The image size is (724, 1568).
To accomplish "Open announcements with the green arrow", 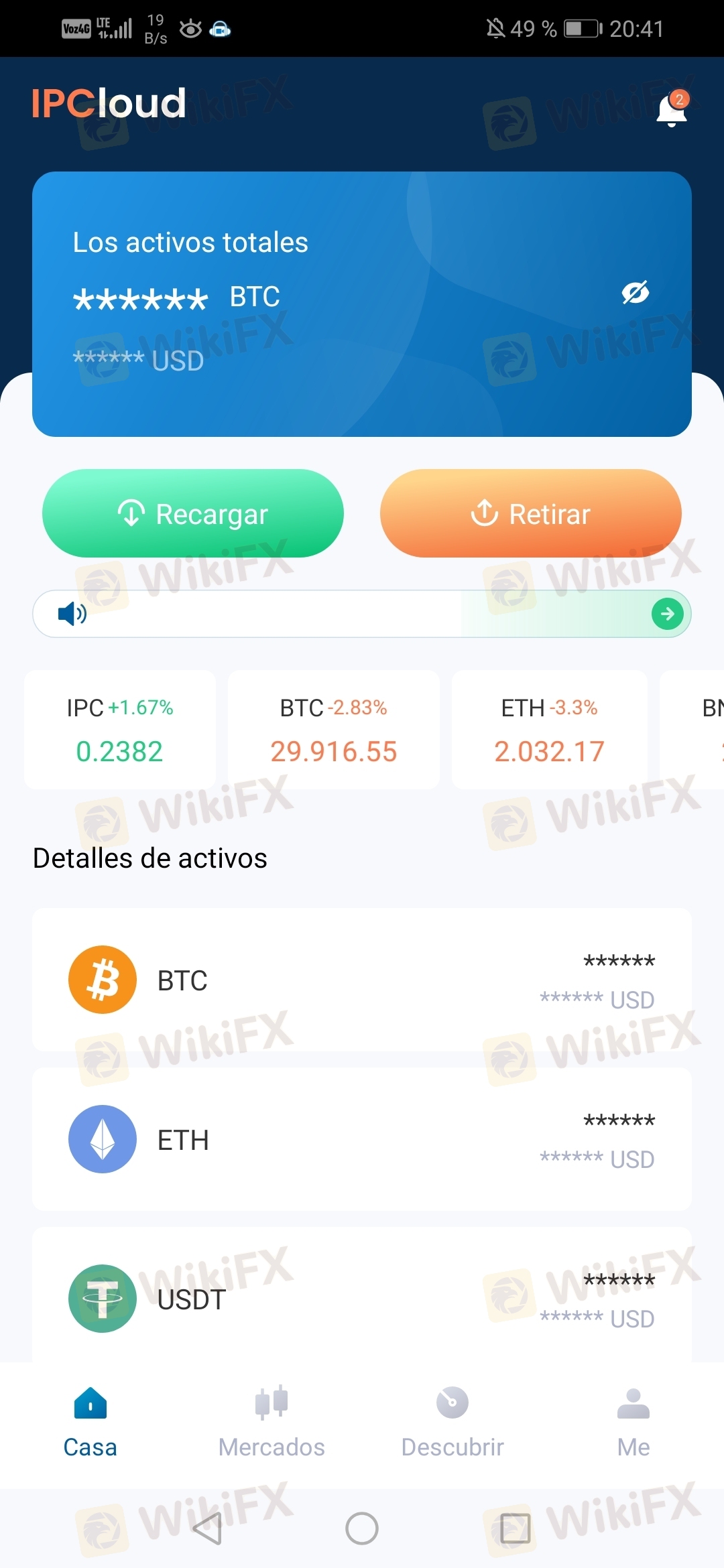I will (667, 614).
